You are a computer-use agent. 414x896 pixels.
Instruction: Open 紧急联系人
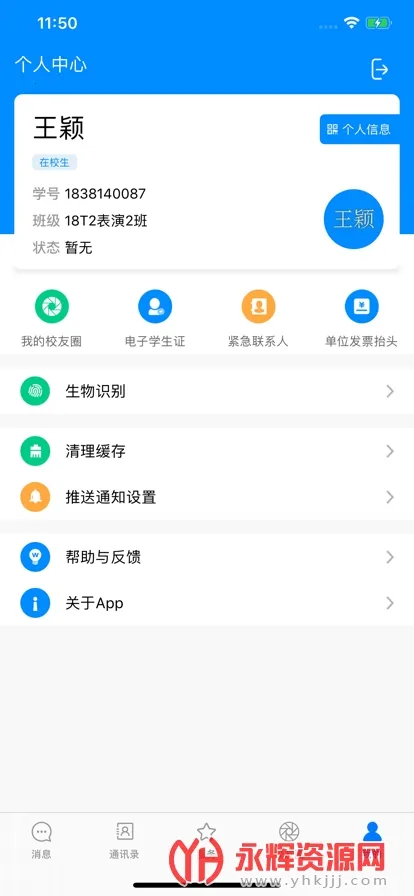click(258, 319)
